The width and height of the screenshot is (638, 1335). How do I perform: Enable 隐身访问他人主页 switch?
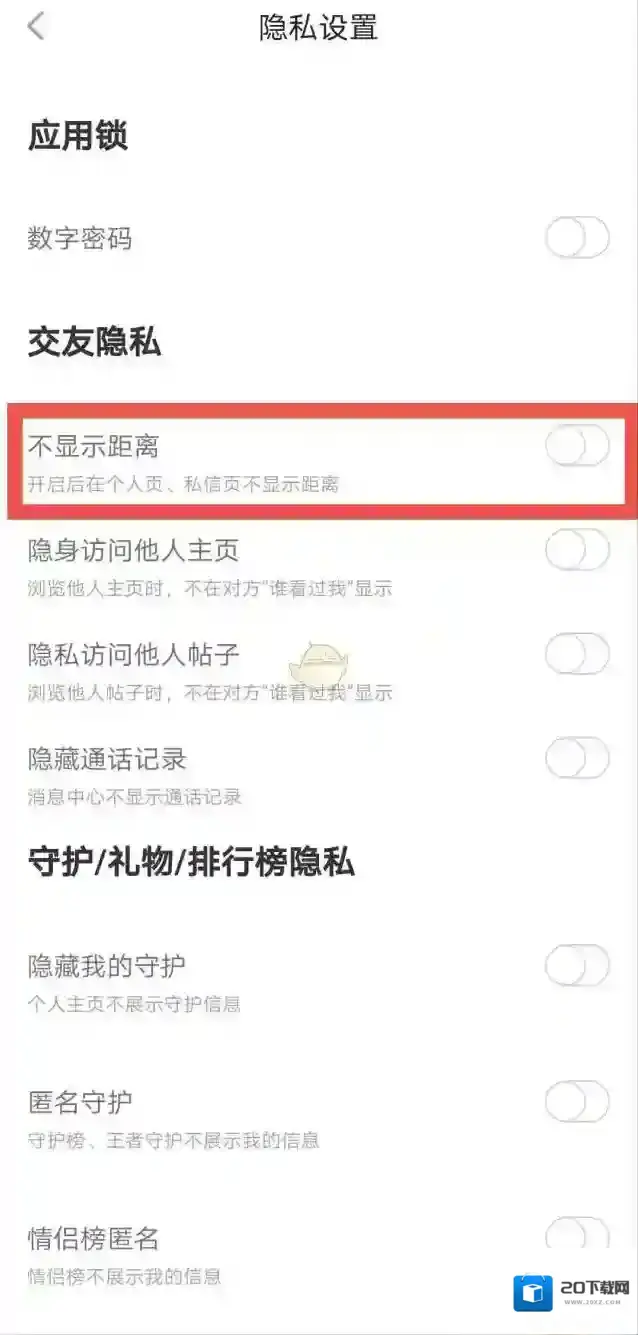(x=577, y=550)
